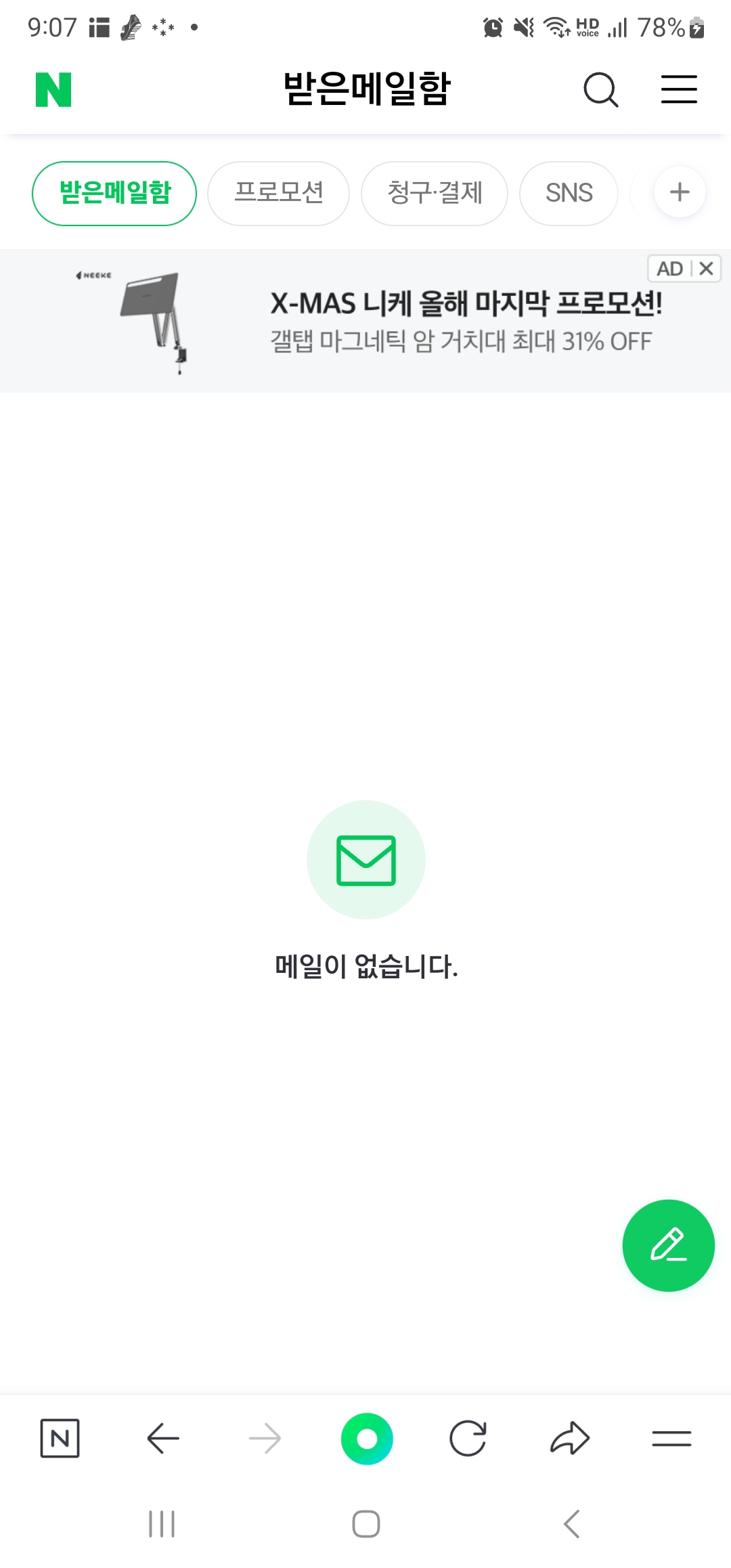Select the 받은메일함 chip
Viewport: 731px width, 1568px height.
pyautogui.click(x=114, y=193)
